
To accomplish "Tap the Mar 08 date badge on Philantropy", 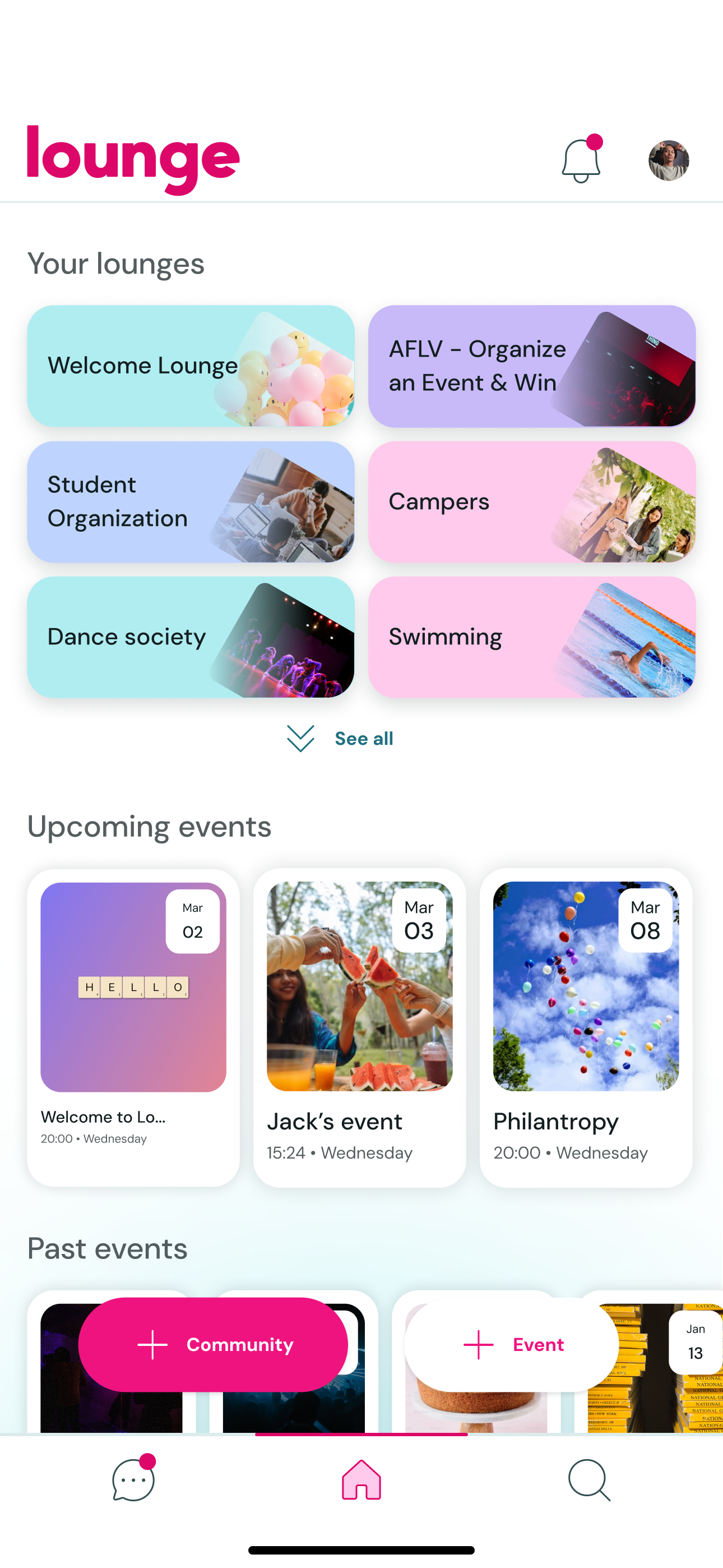I will click(645, 919).
